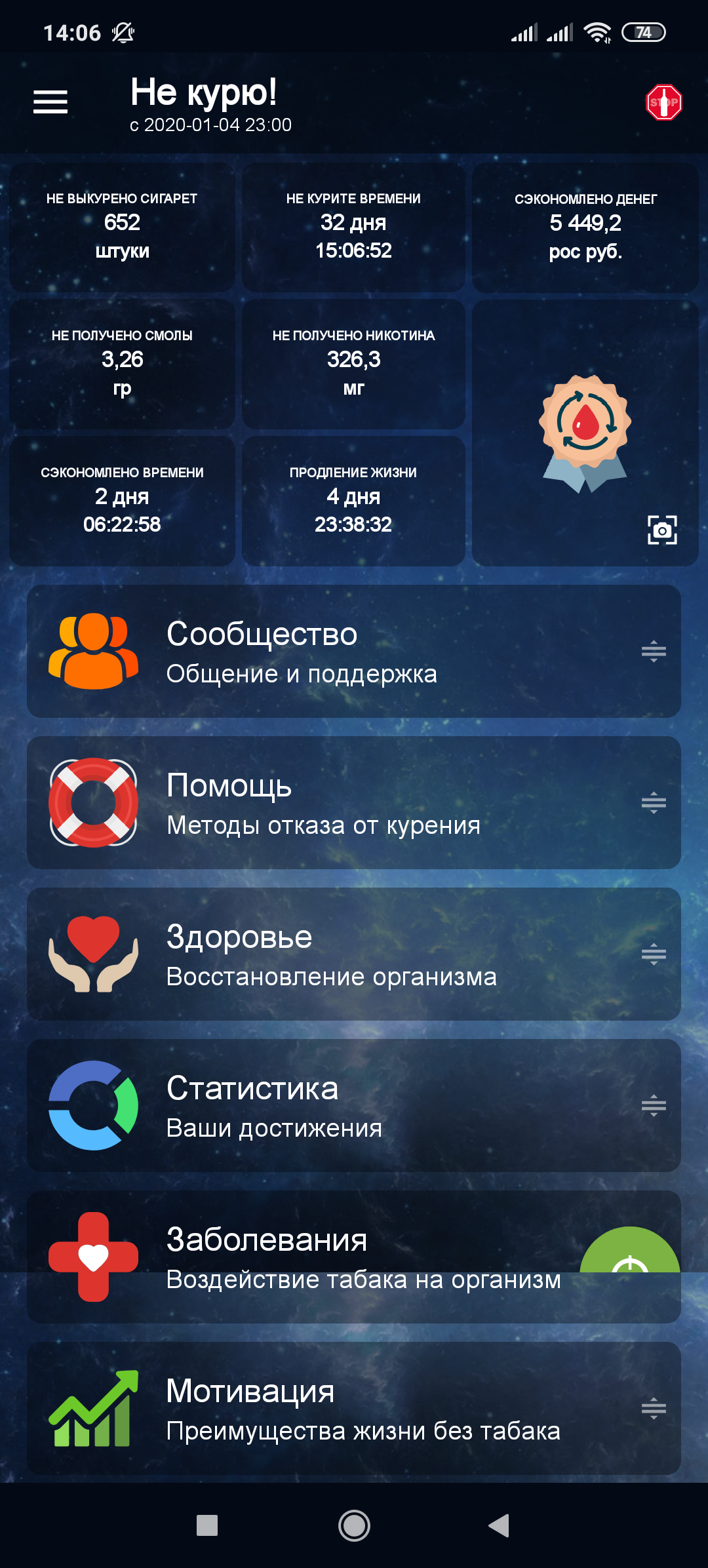Image resolution: width=708 pixels, height=1568 pixels.
Task: Open the screenshot camera icon
Action: [662, 530]
